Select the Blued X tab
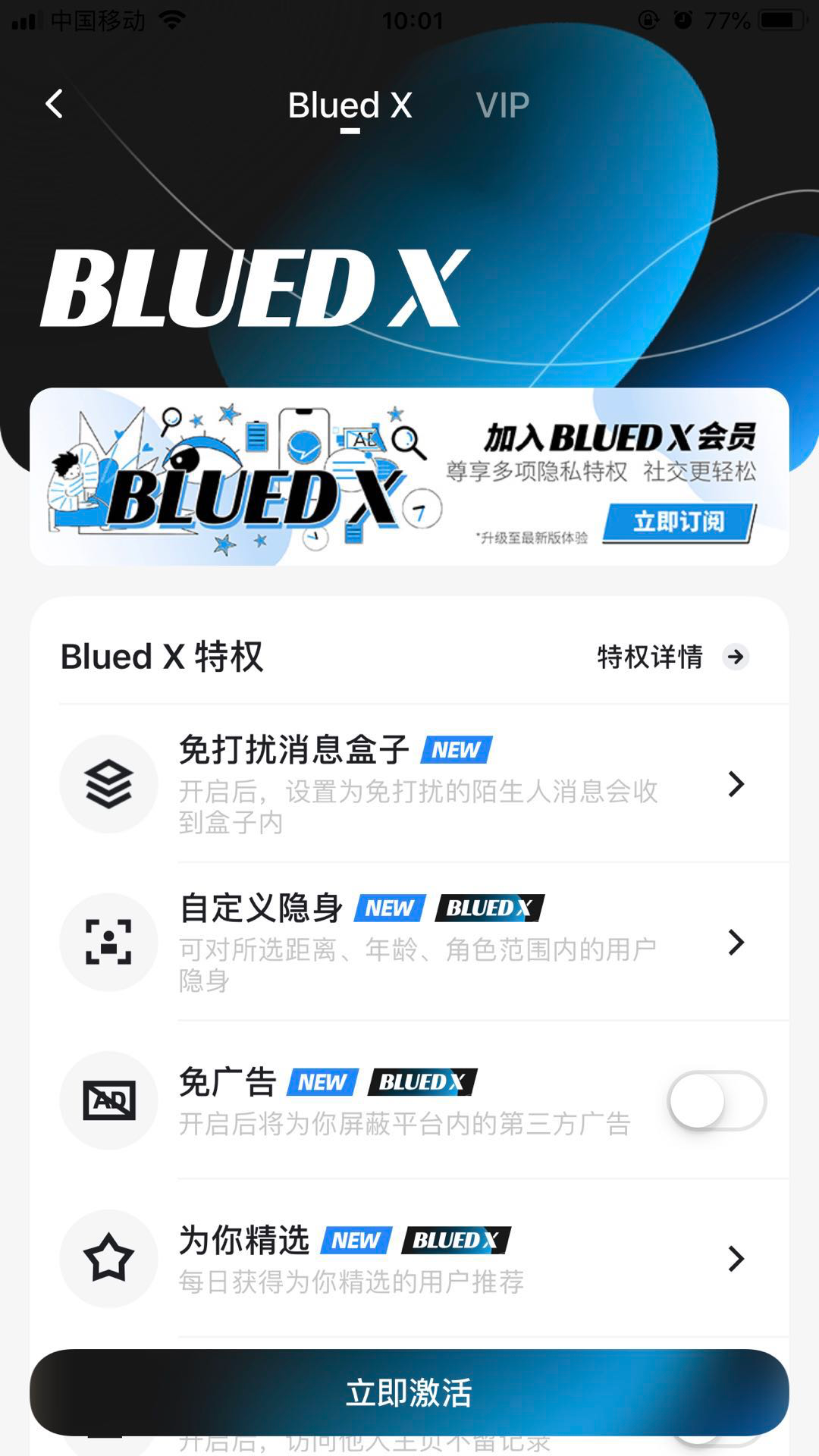819x1456 pixels. point(350,105)
